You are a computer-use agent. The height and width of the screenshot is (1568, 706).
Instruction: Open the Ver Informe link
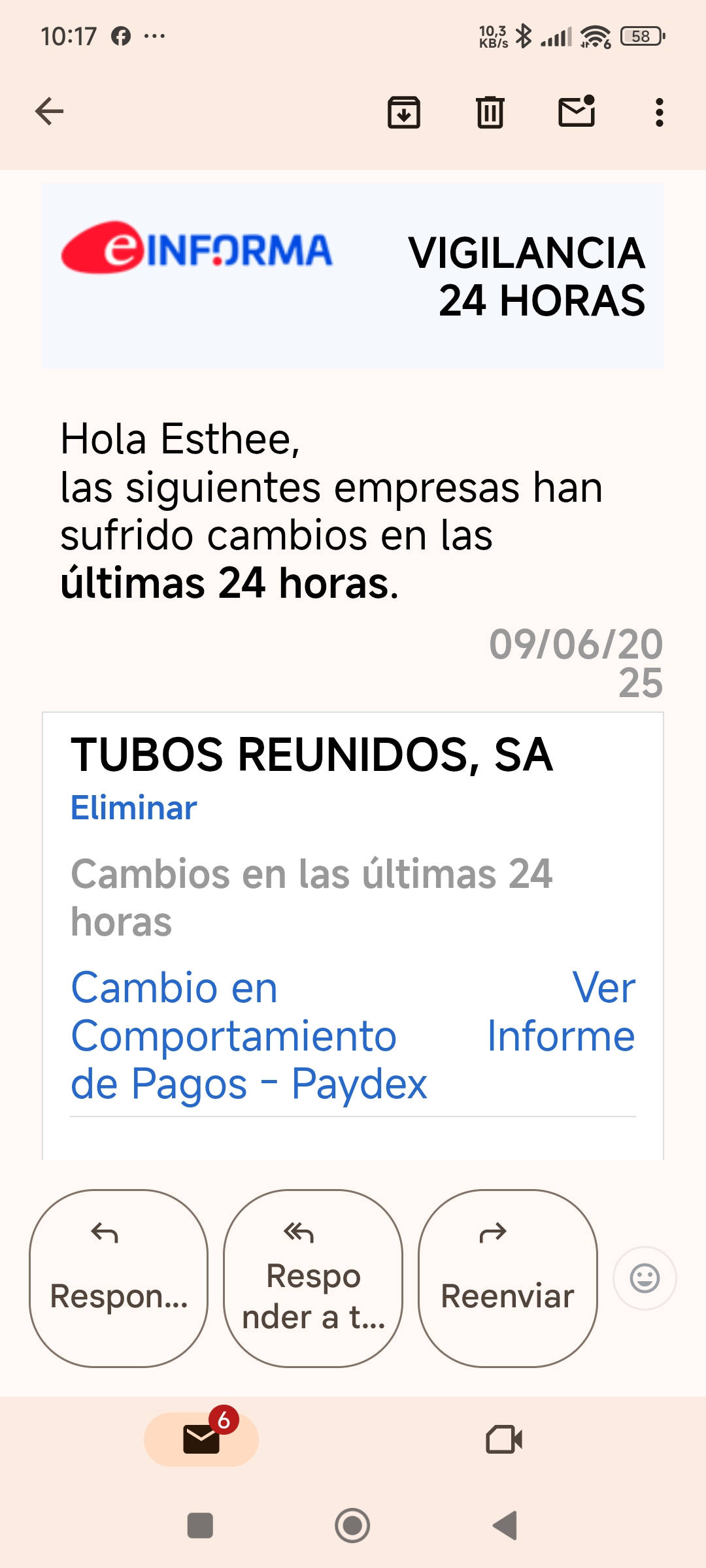point(562,1011)
